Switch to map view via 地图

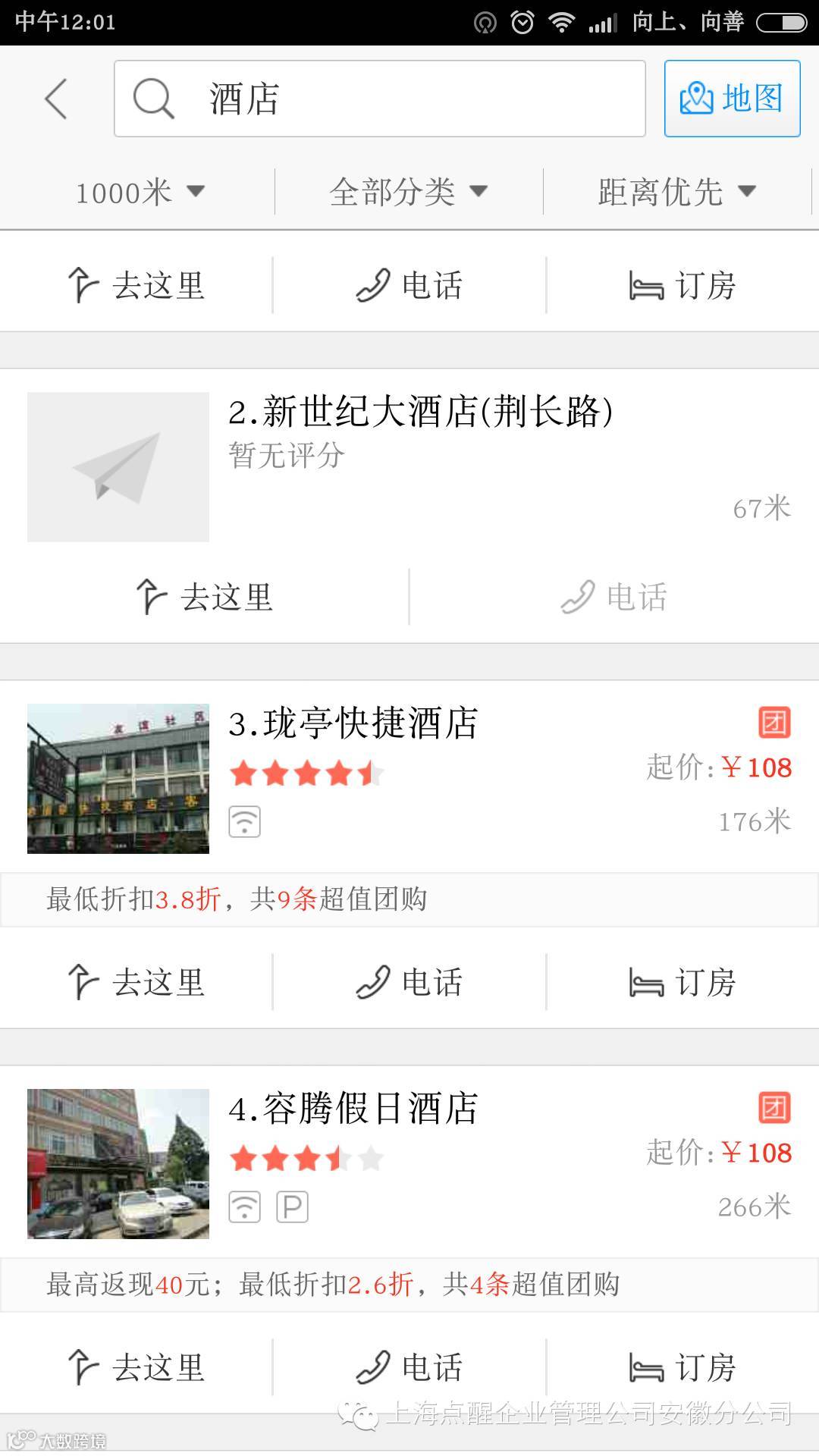(x=732, y=99)
